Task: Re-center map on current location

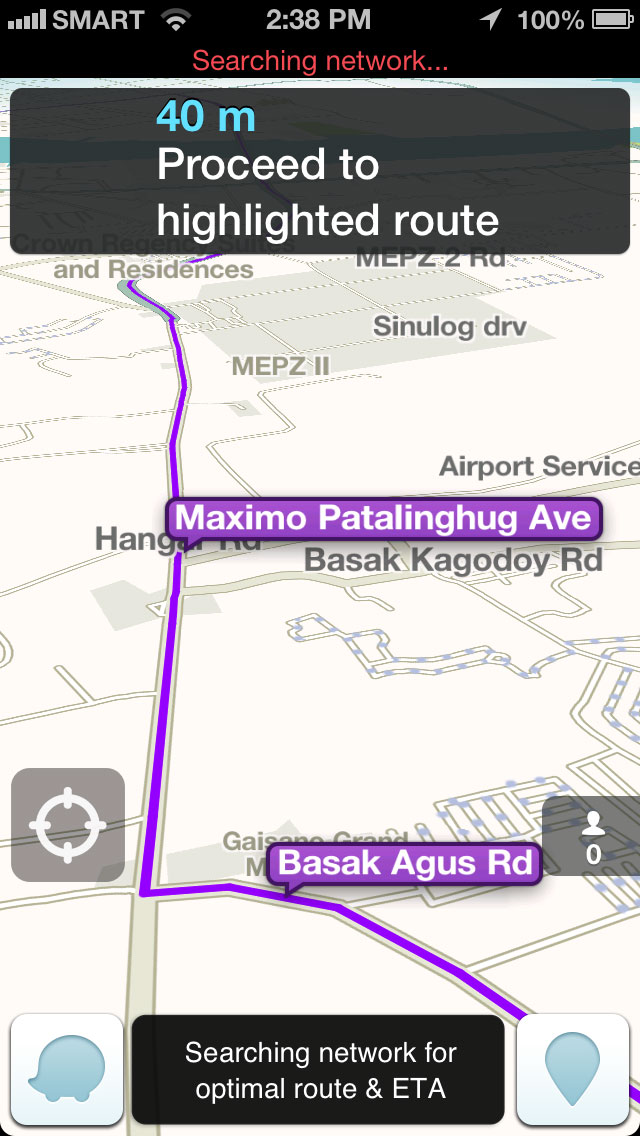Action: click(68, 824)
